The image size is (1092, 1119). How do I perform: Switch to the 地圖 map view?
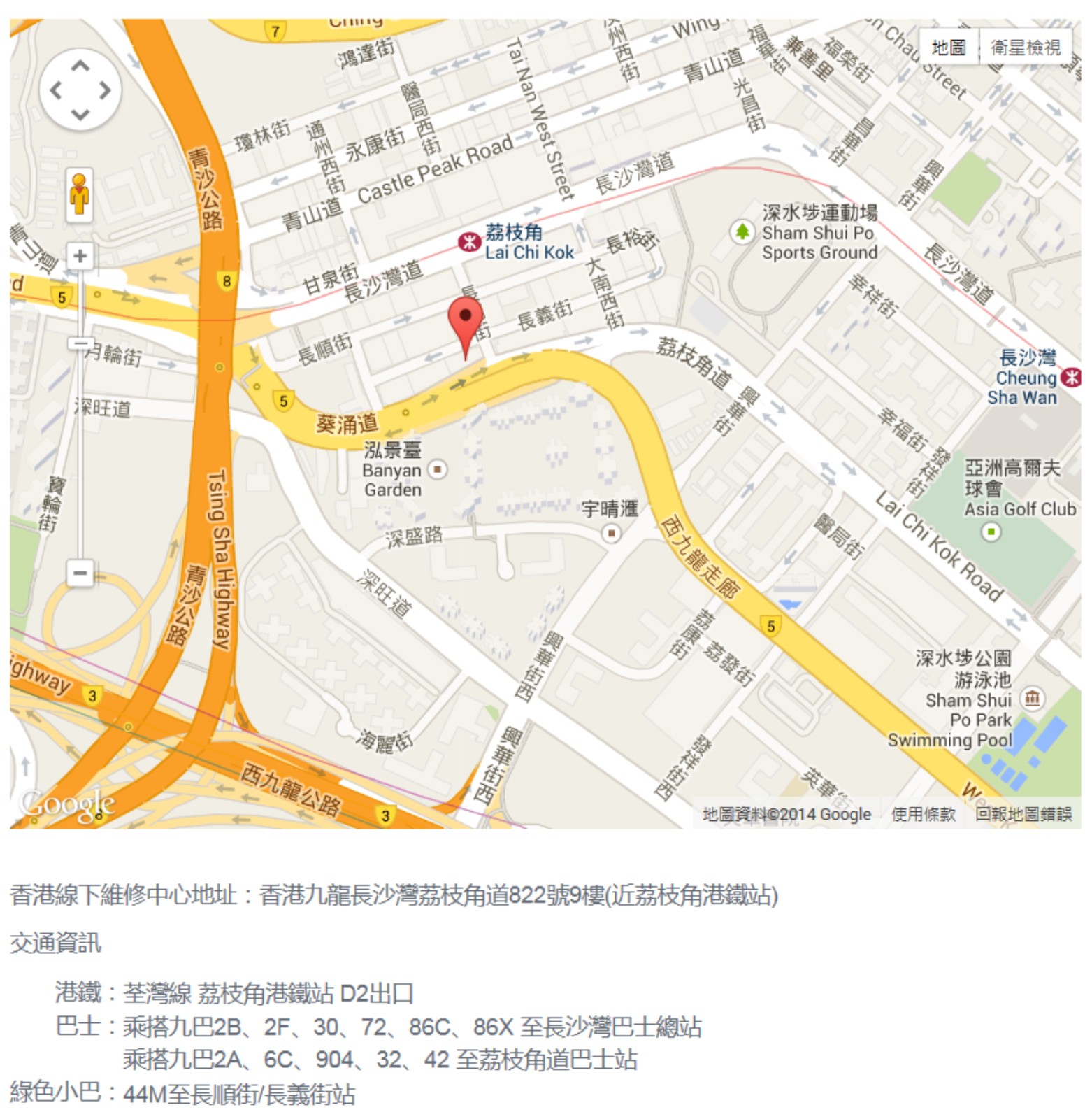click(948, 48)
